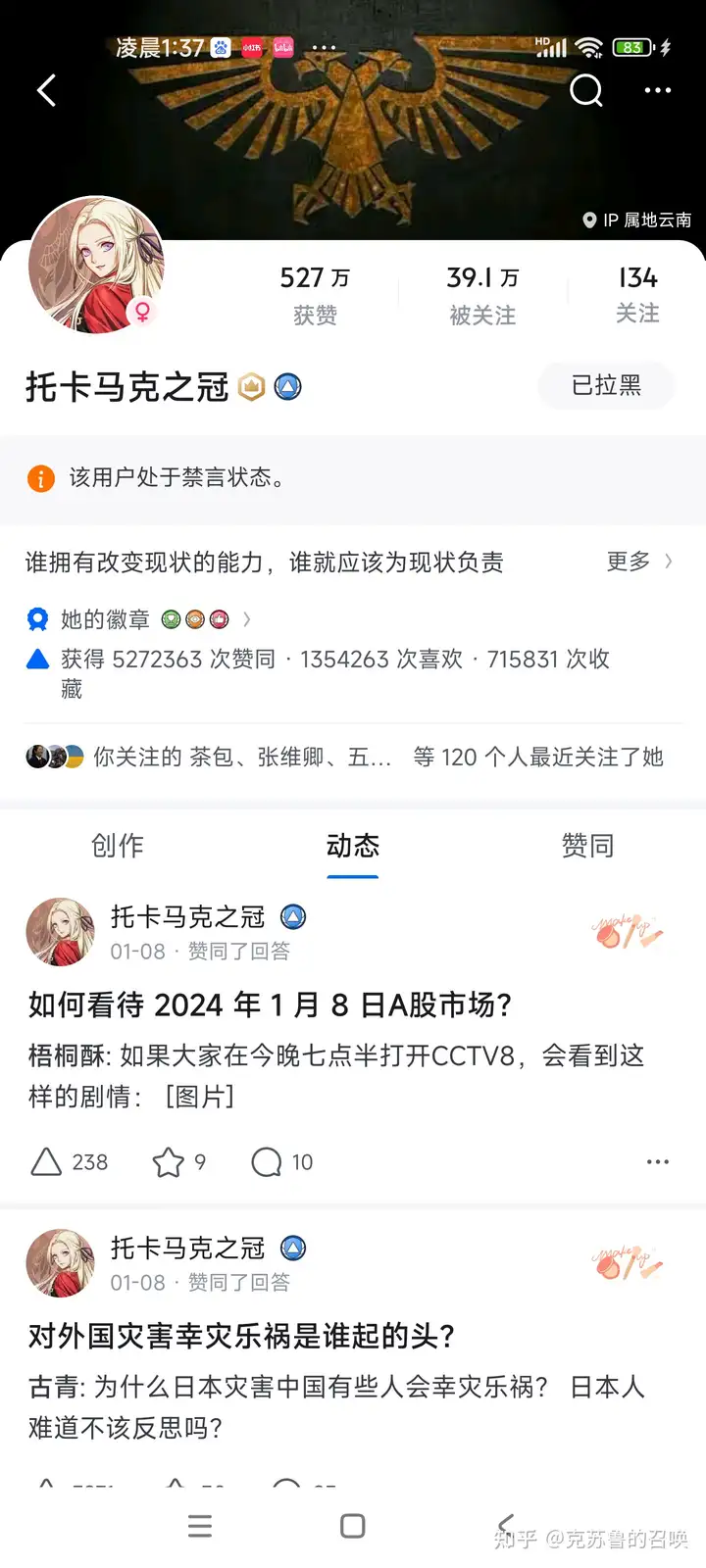This screenshot has width=706, height=1568.
Task: Open the top-right overflow menu
Action: 657,90
